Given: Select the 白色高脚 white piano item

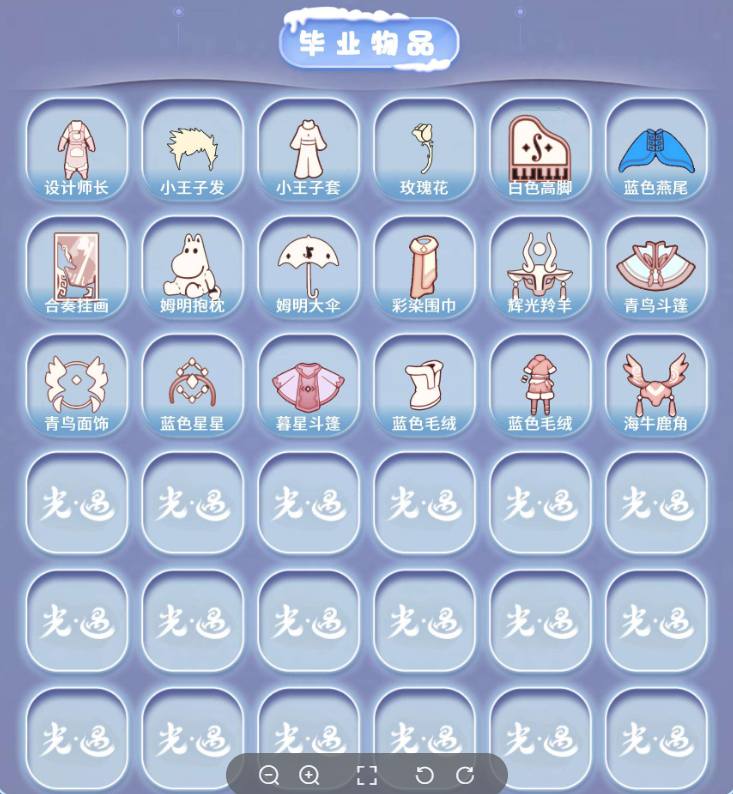Looking at the screenshot, I should (540, 150).
